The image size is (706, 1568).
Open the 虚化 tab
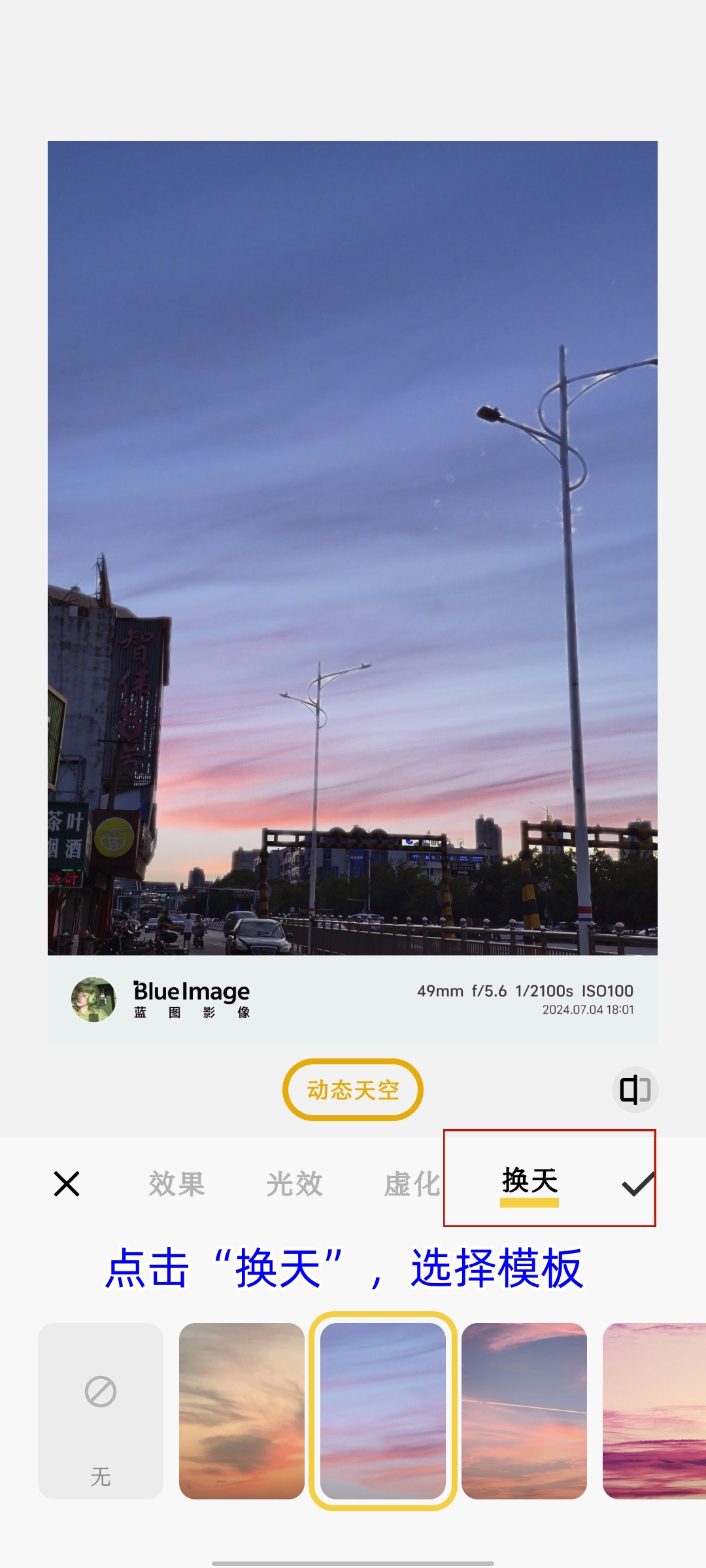412,1184
